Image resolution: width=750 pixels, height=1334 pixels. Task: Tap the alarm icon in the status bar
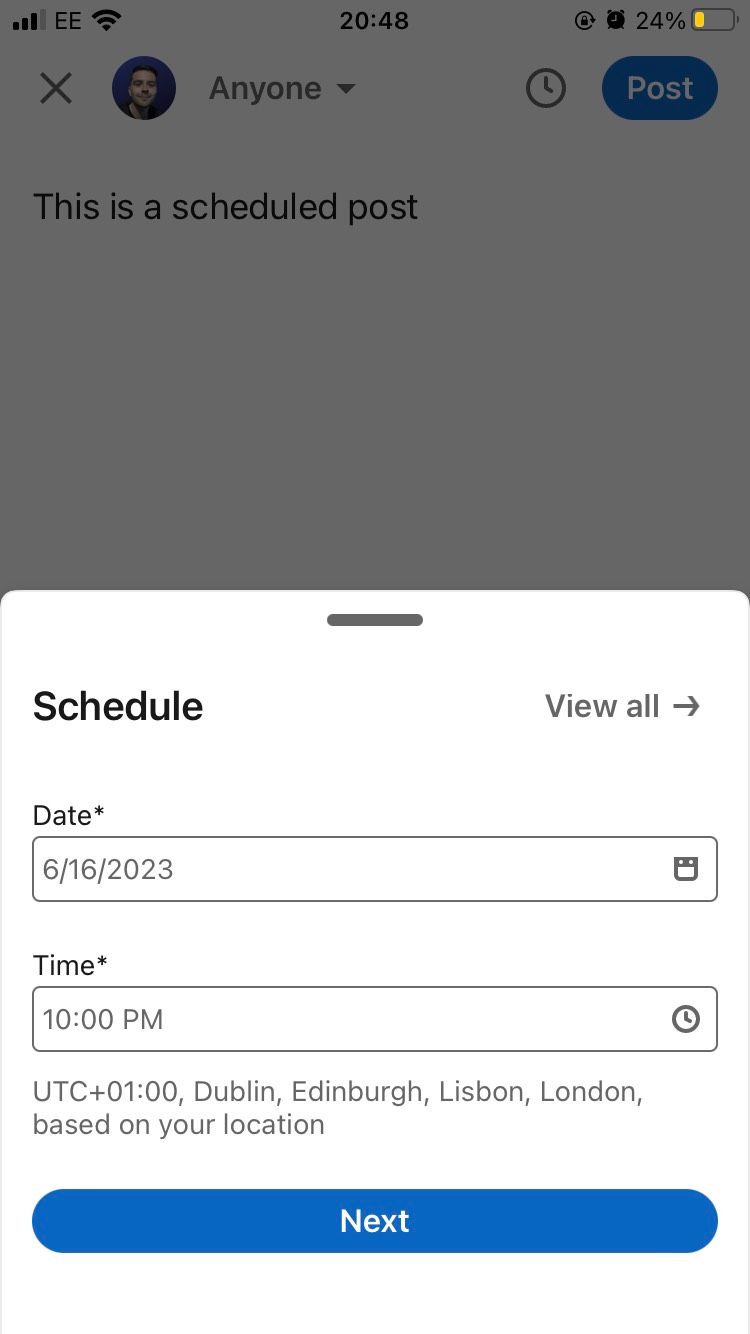pos(616,19)
